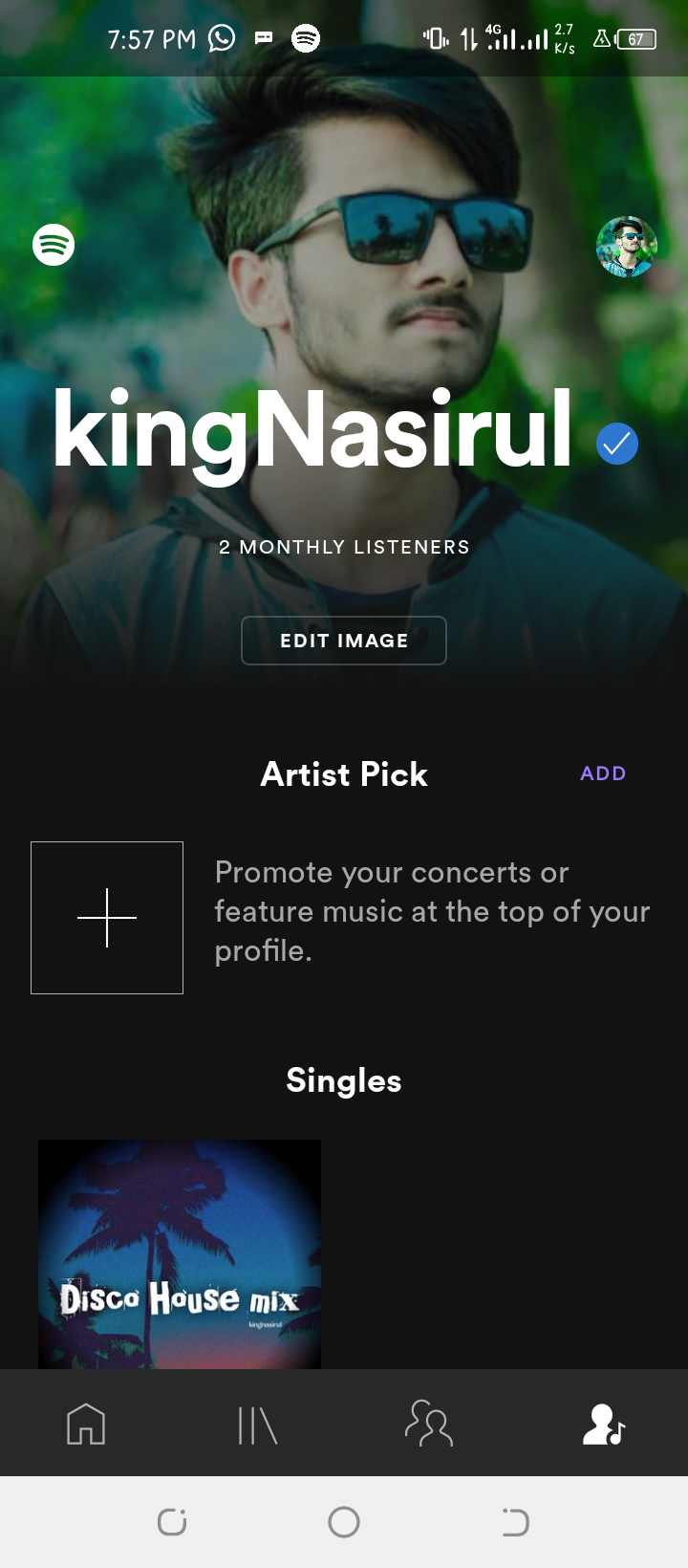Switch to the Home tab
Image resolution: width=688 pixels, height=1568 pixels.
86,1424
